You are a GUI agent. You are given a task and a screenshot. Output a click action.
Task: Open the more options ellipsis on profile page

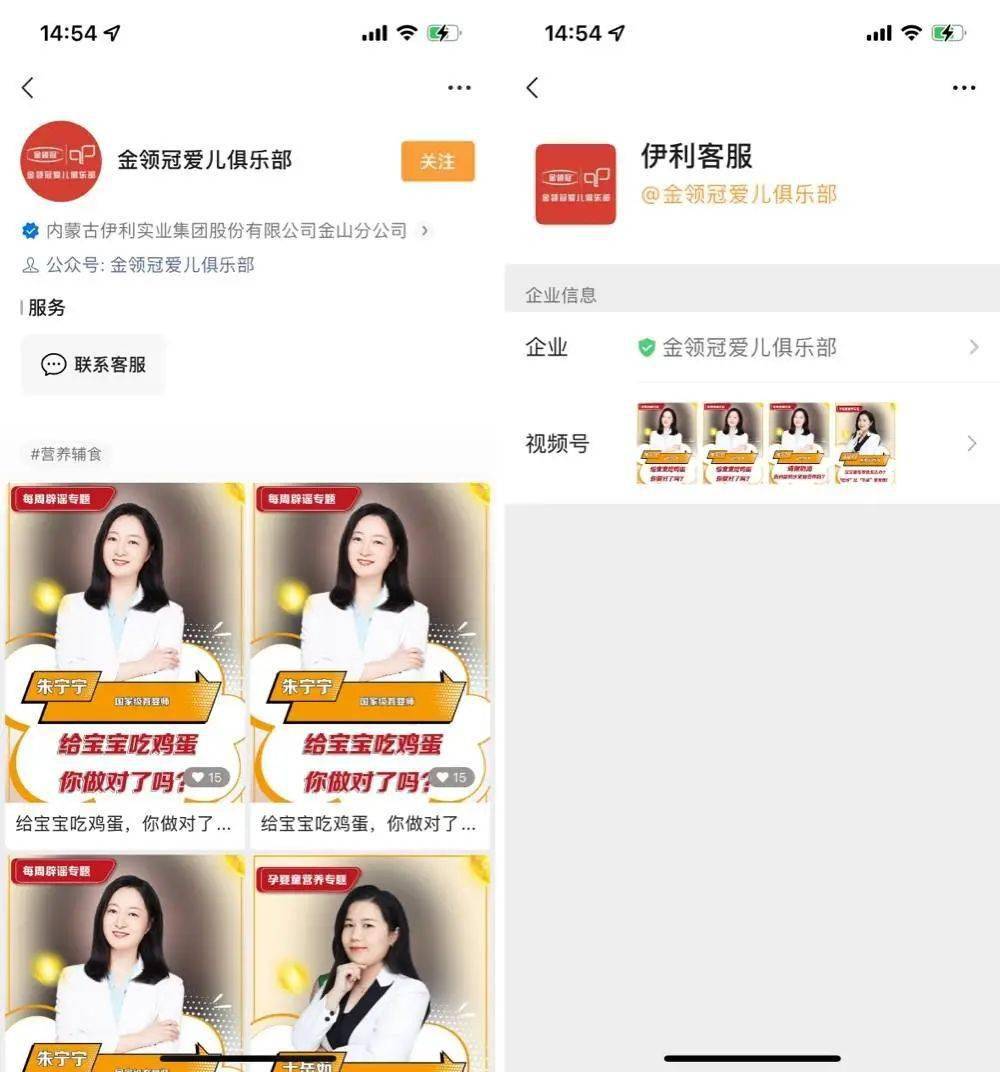459,88
